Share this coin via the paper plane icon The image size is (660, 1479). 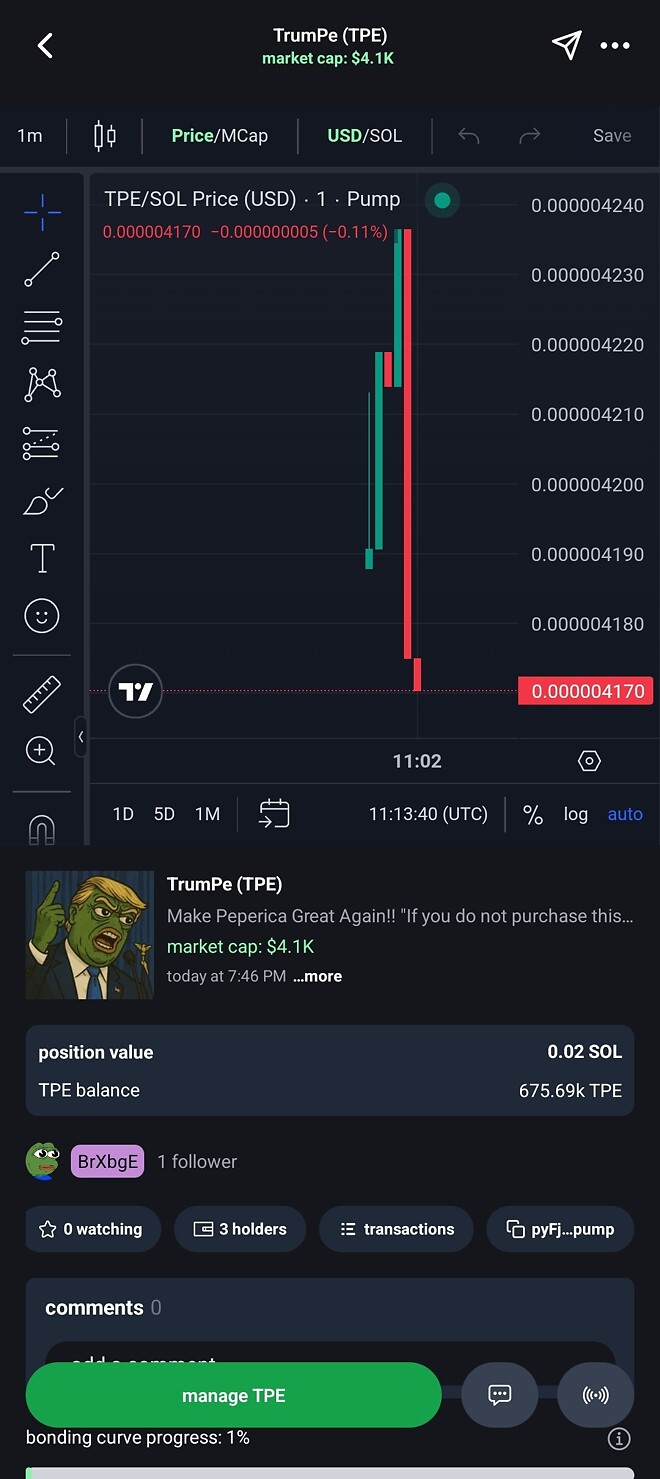566,45
